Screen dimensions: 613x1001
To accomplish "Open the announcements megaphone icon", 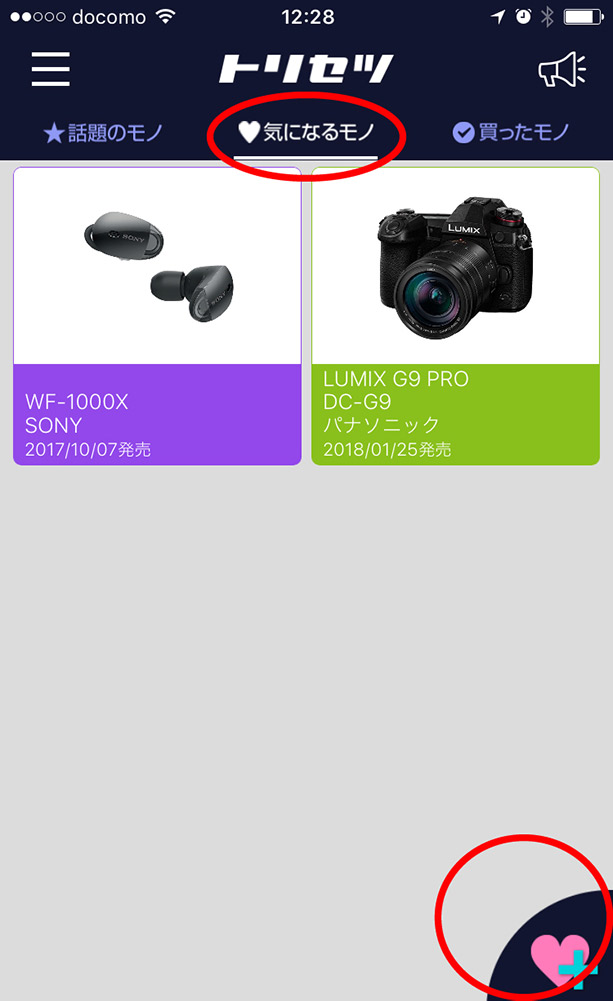I will tap(561, 69).
